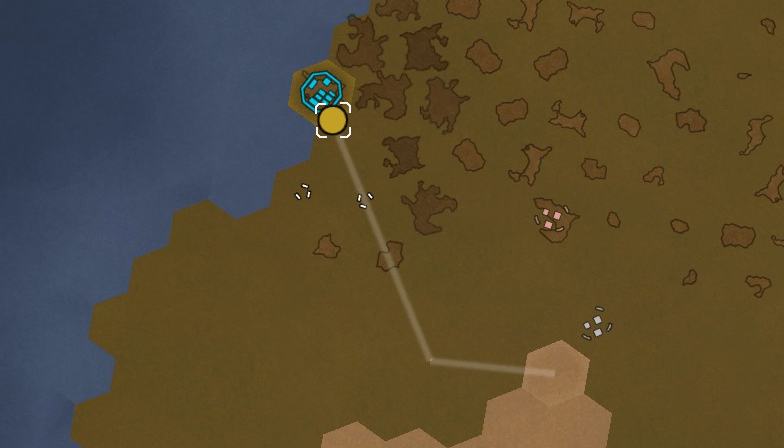Viewport: 784px width, 448px height.
Task: Select the cyan colony base icon
Action: 322,90
